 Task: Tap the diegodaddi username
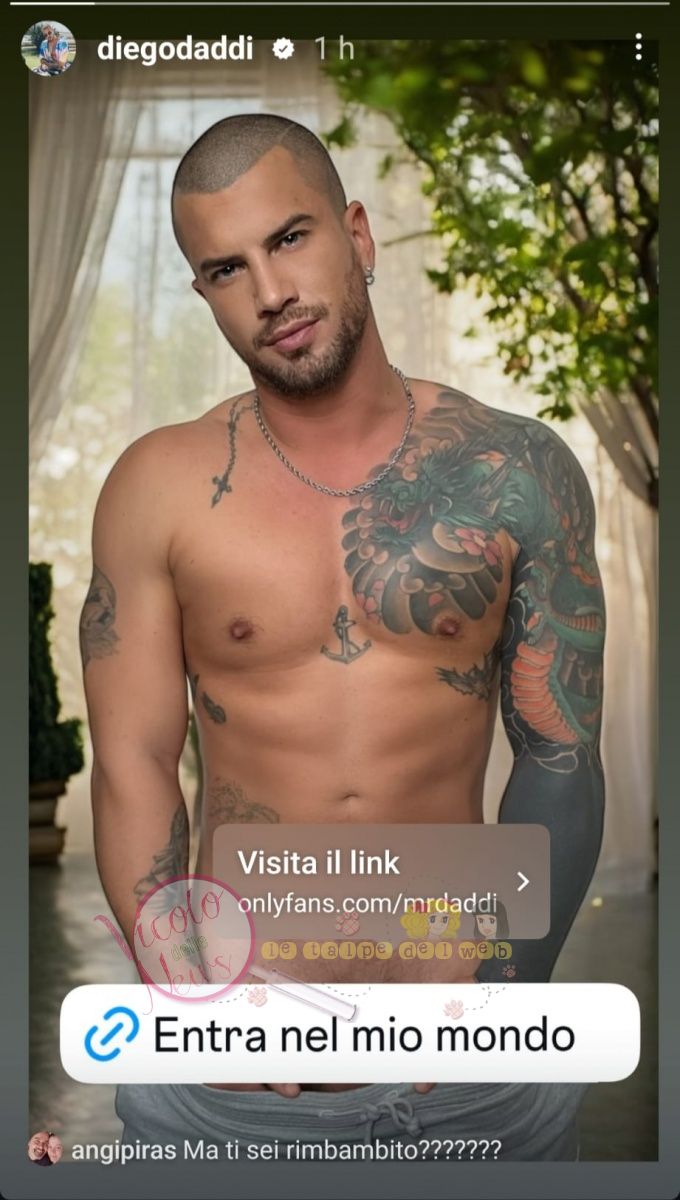coord(174,49)
